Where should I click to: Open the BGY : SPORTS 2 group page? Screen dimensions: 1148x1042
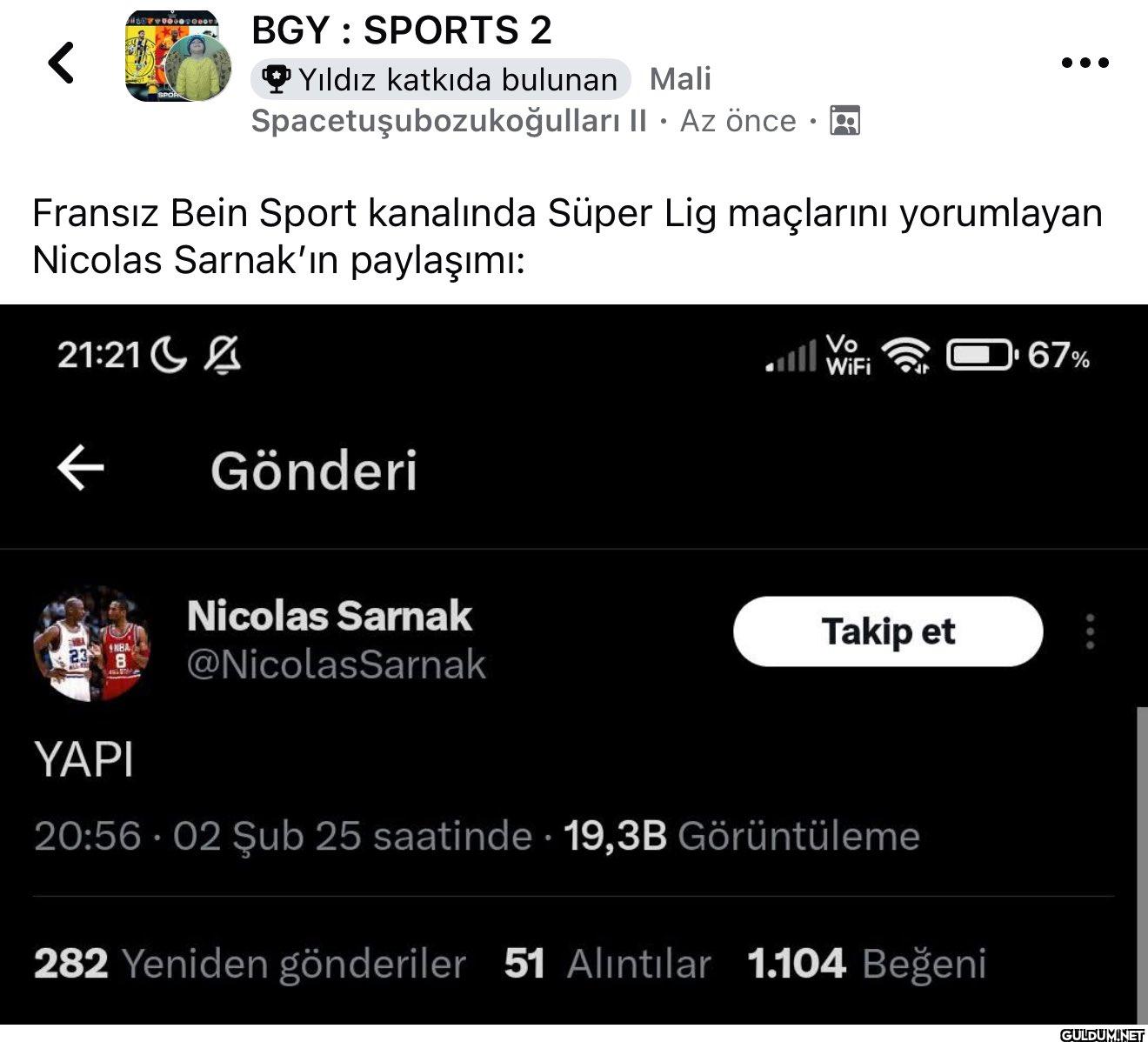(401, 30)
